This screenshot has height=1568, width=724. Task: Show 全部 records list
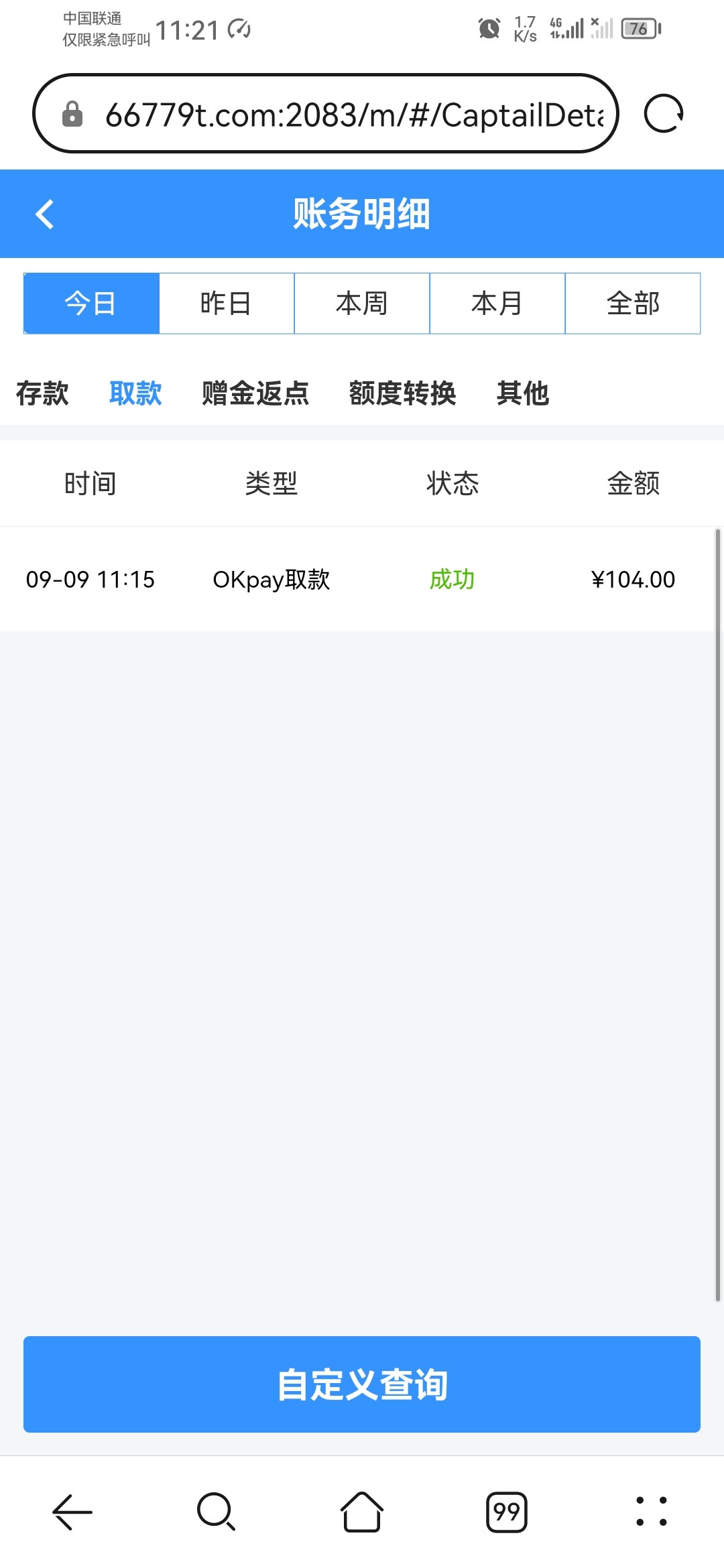(x=633, y=303)
